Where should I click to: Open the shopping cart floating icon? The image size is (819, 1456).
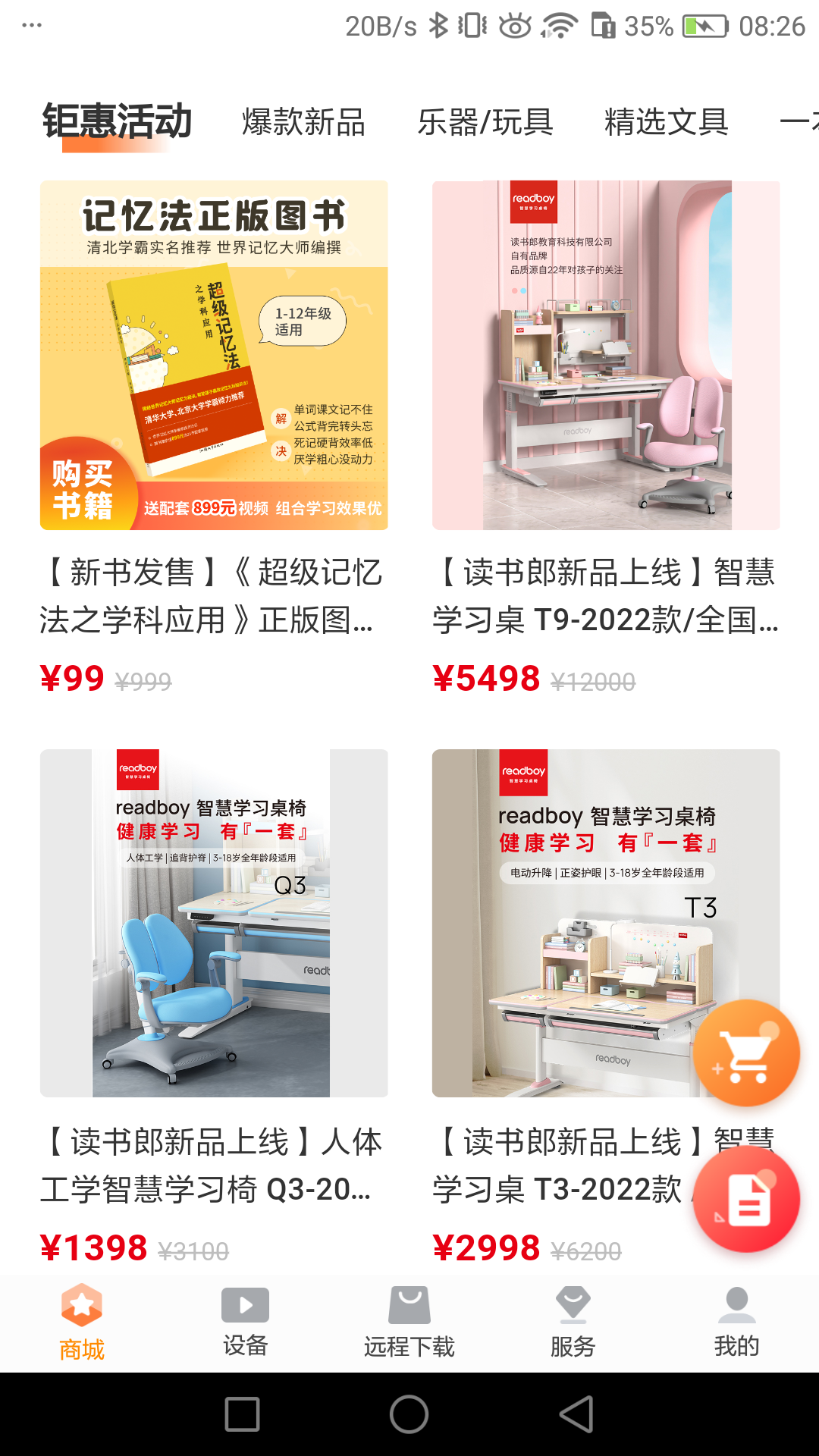[746, 1054]
